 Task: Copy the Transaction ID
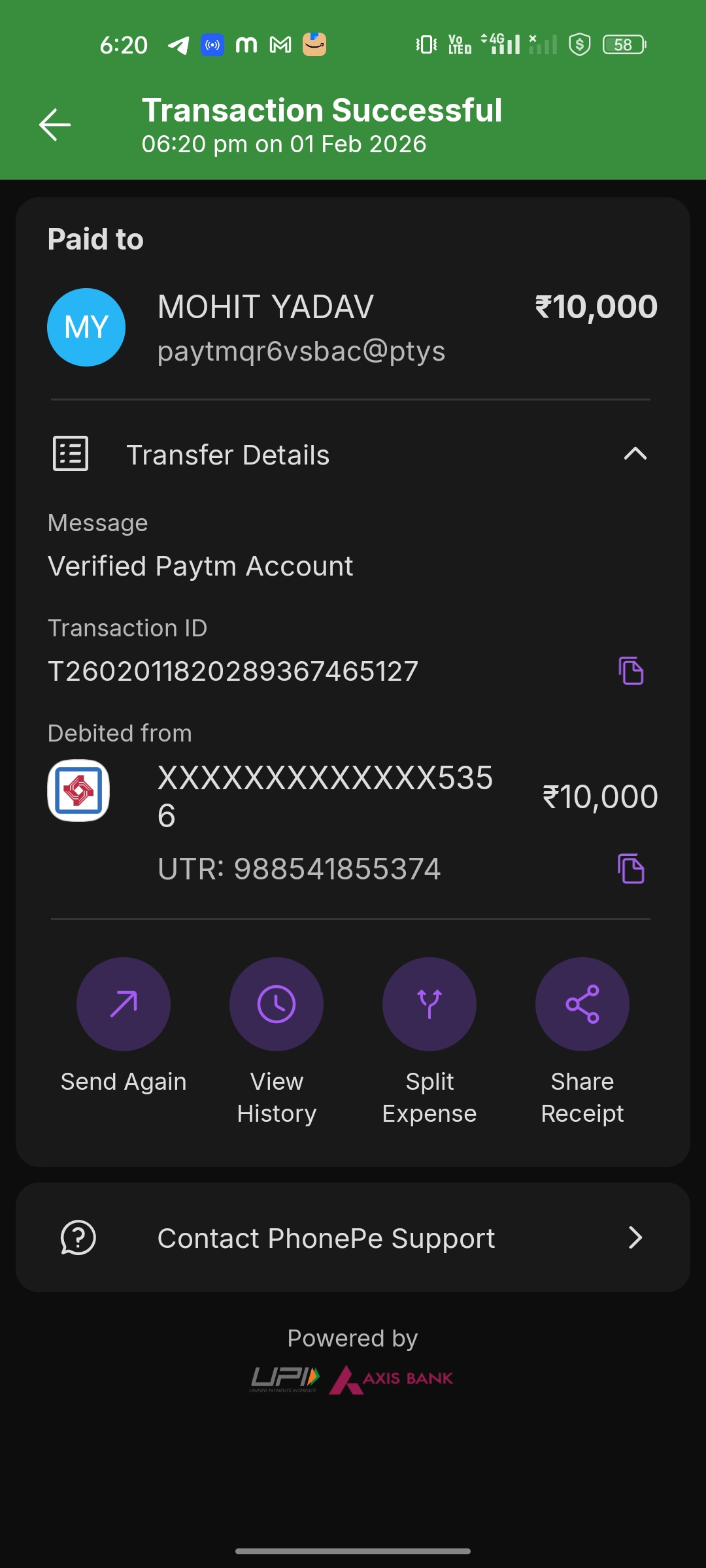click(631, 671)
